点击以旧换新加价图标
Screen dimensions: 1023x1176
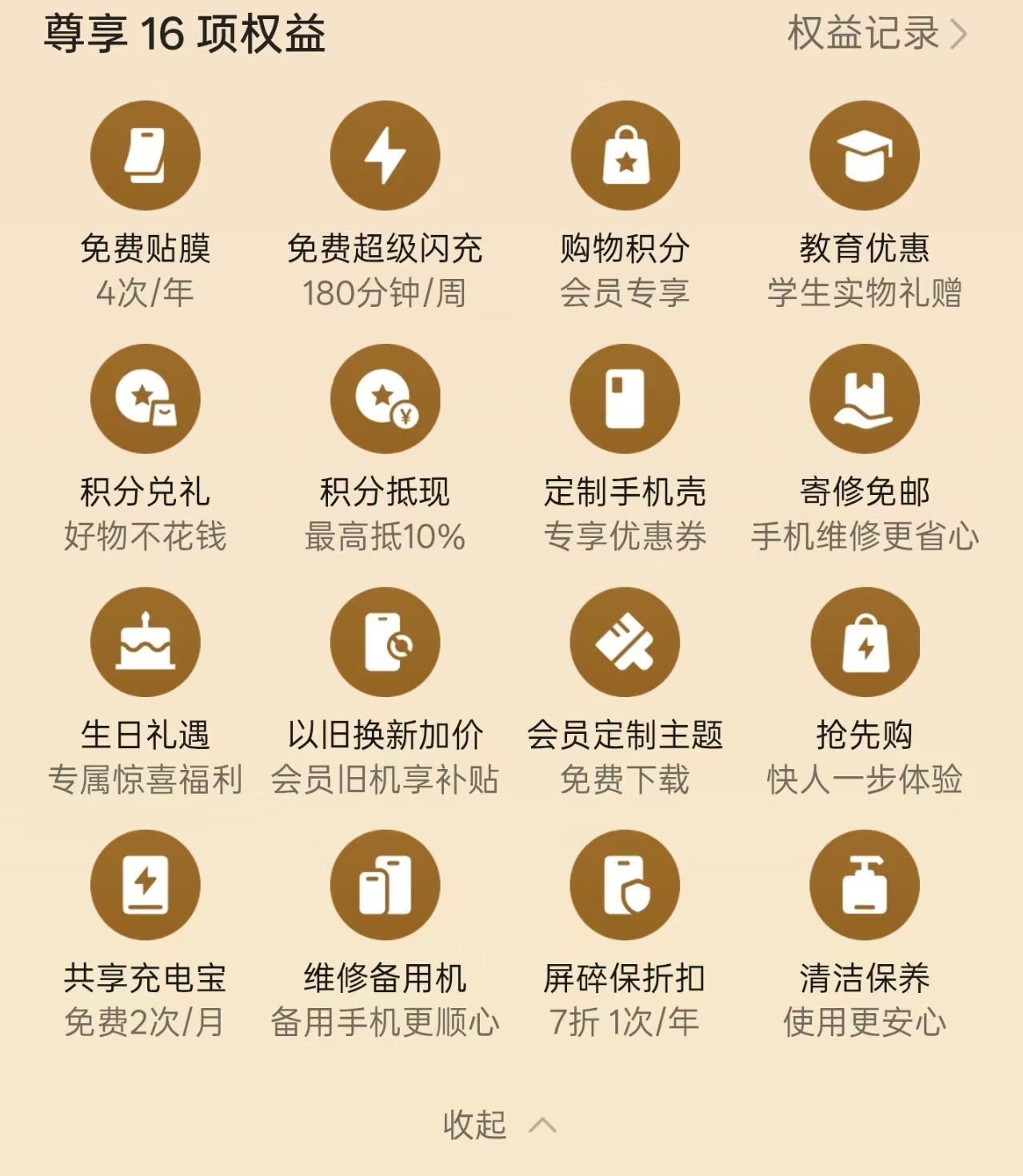pyautogui.click(x=386, y=642)
